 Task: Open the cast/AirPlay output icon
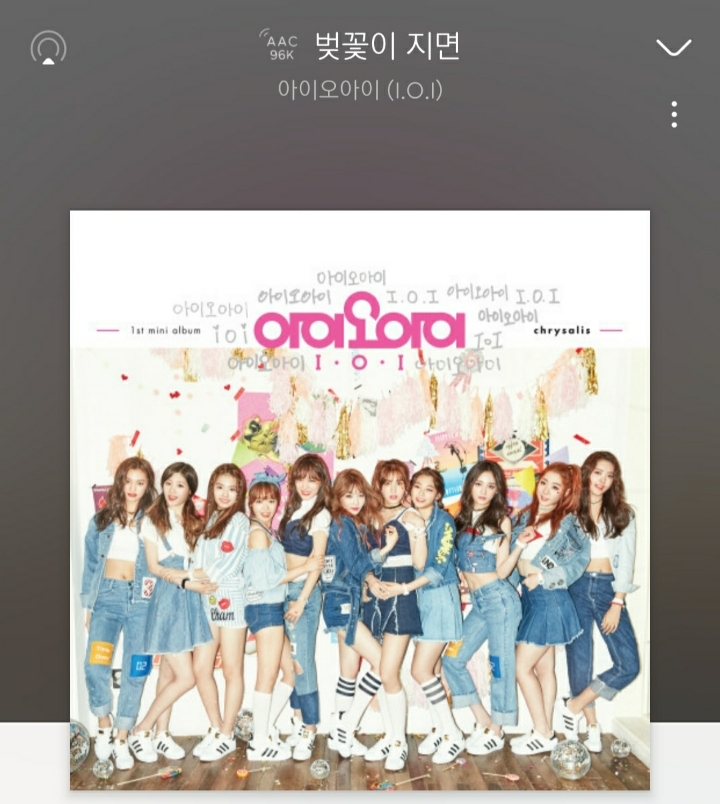coord(48,47)
